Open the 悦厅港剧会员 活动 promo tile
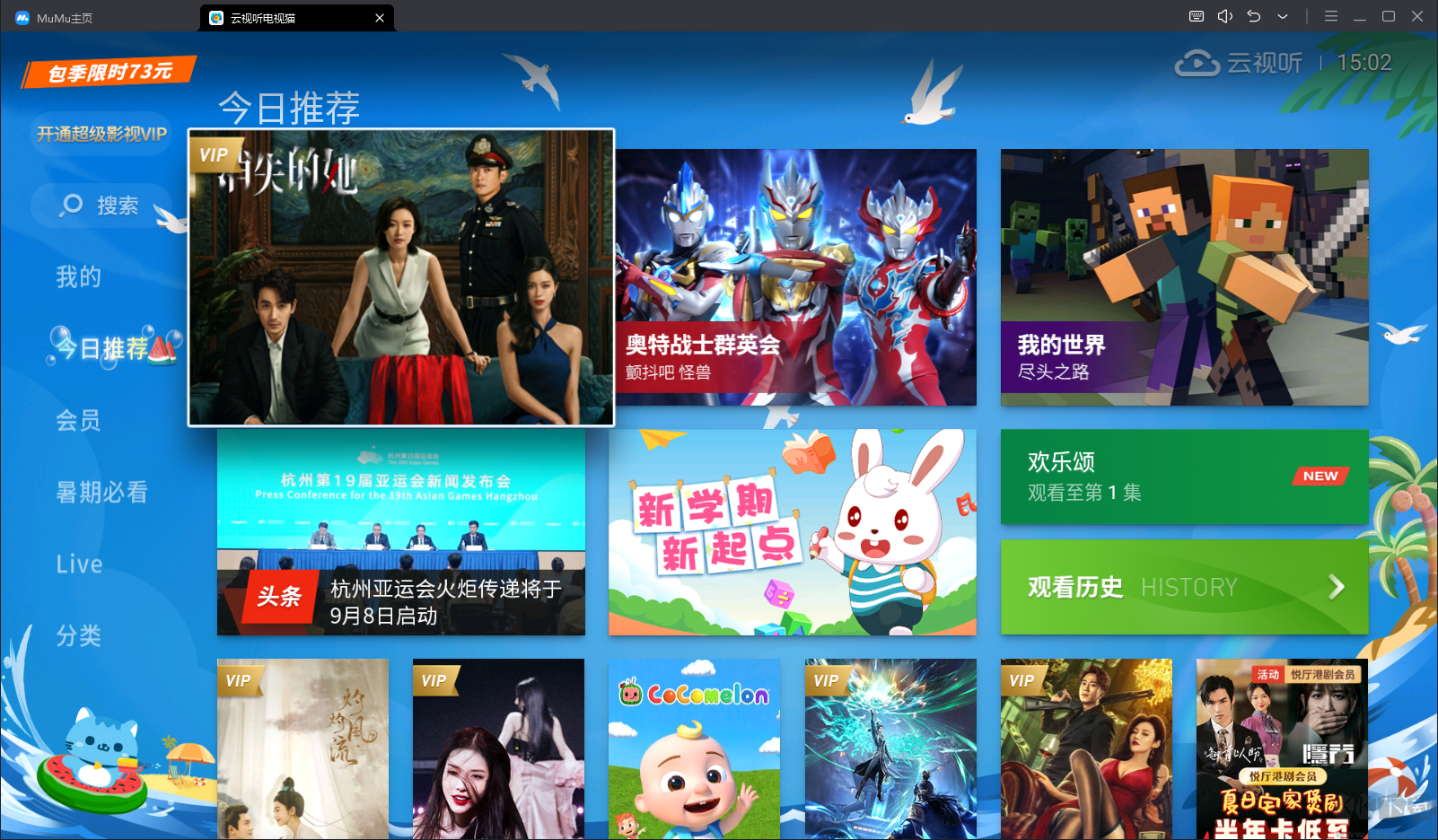 click(1281, 749)
